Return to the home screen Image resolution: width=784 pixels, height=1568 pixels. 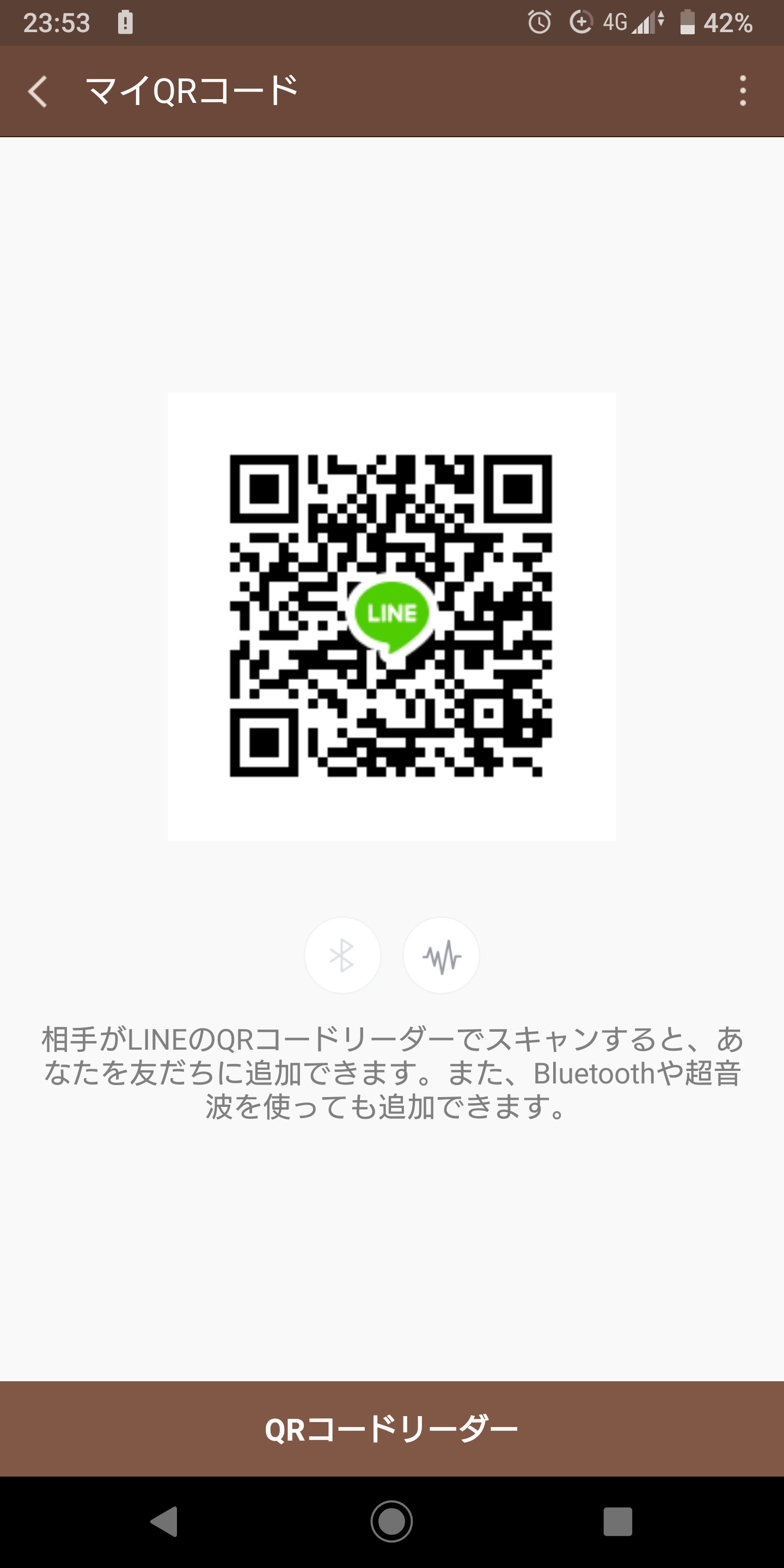tap(391, 1521)
